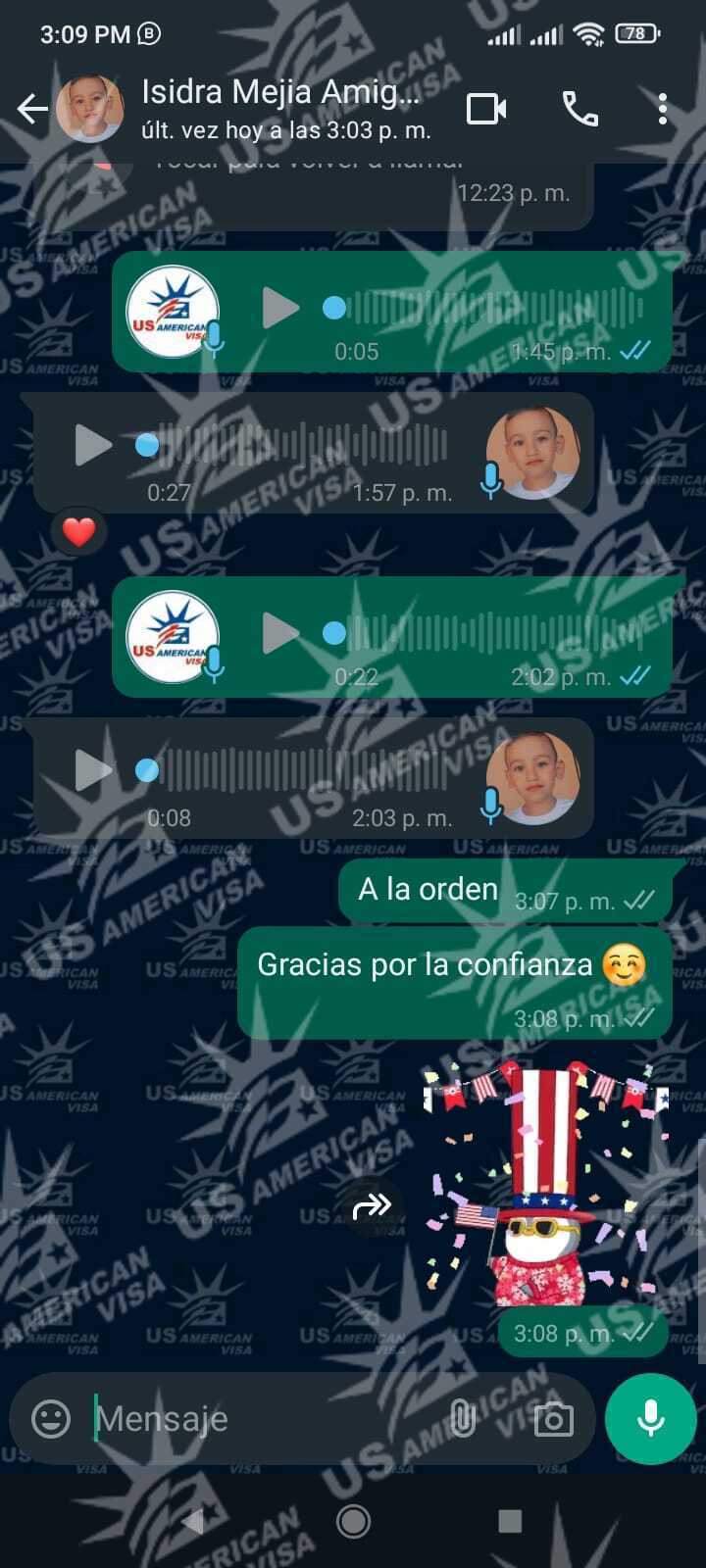Open Isidra Mejia contact info

[279, 109]
